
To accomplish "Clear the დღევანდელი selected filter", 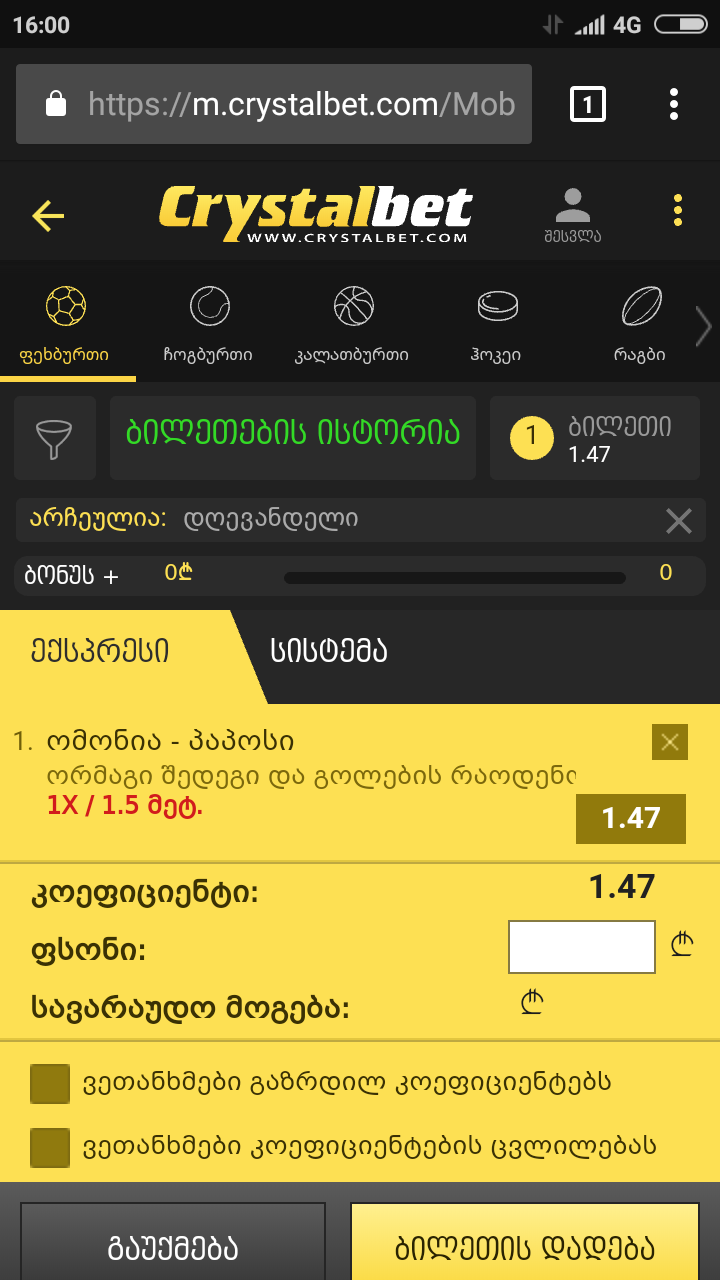I will pyautogui.click(x=679, y=520).
